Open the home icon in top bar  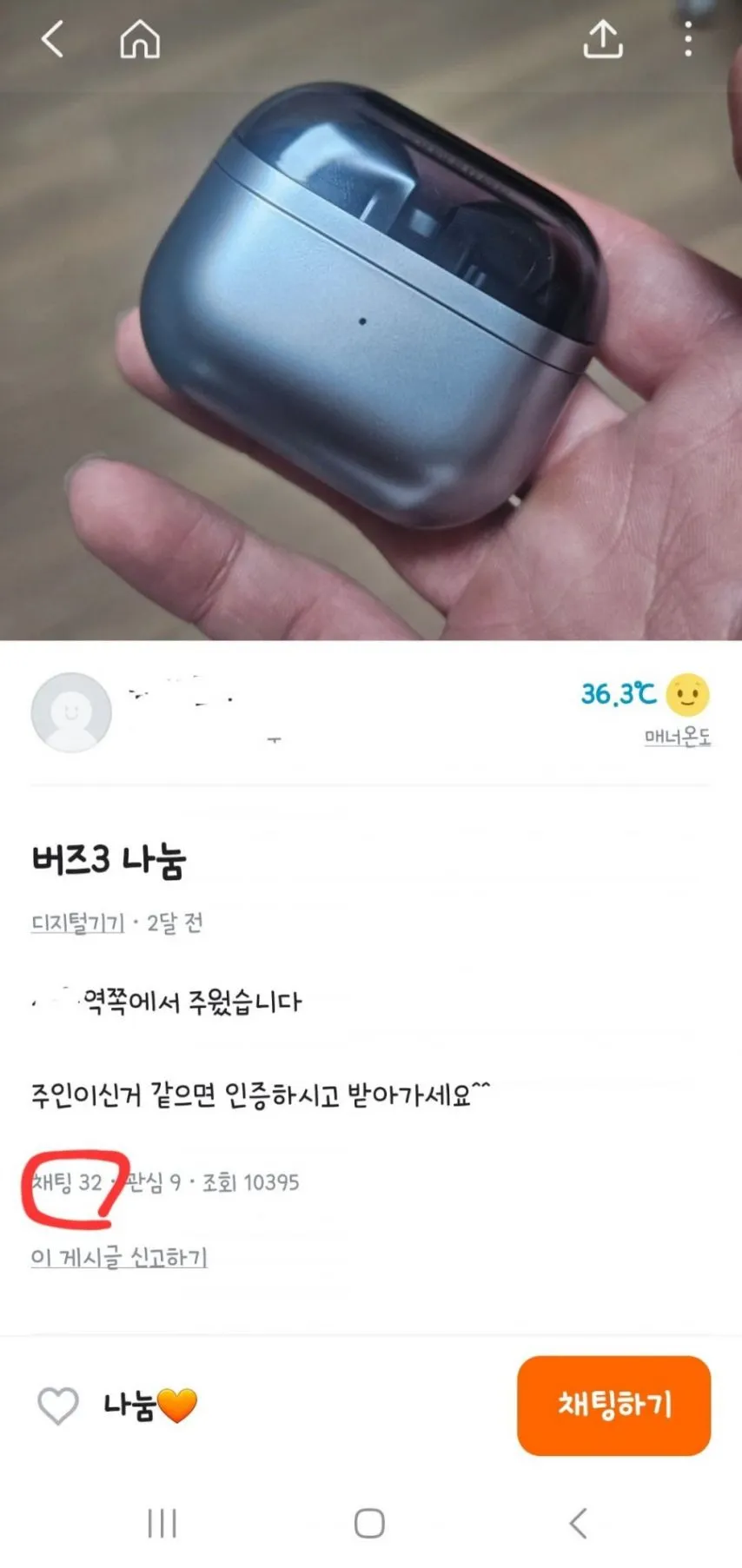pos(140,40)
